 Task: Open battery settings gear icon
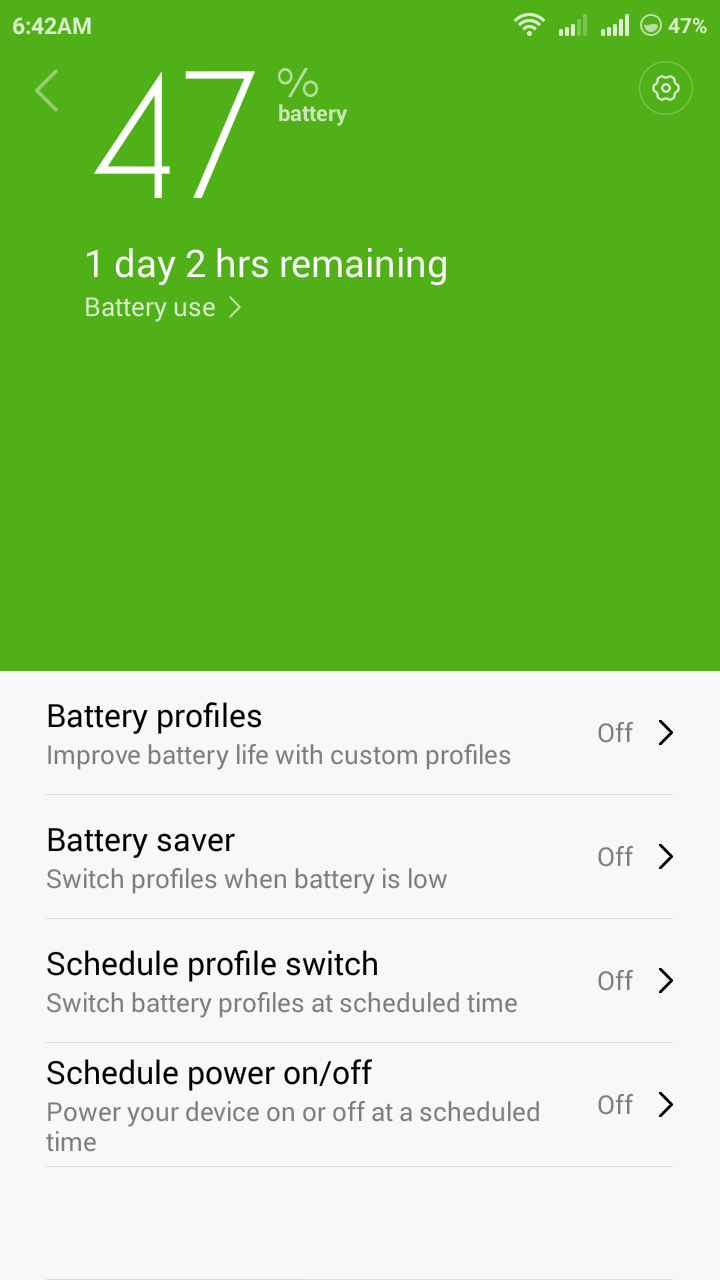666,89
